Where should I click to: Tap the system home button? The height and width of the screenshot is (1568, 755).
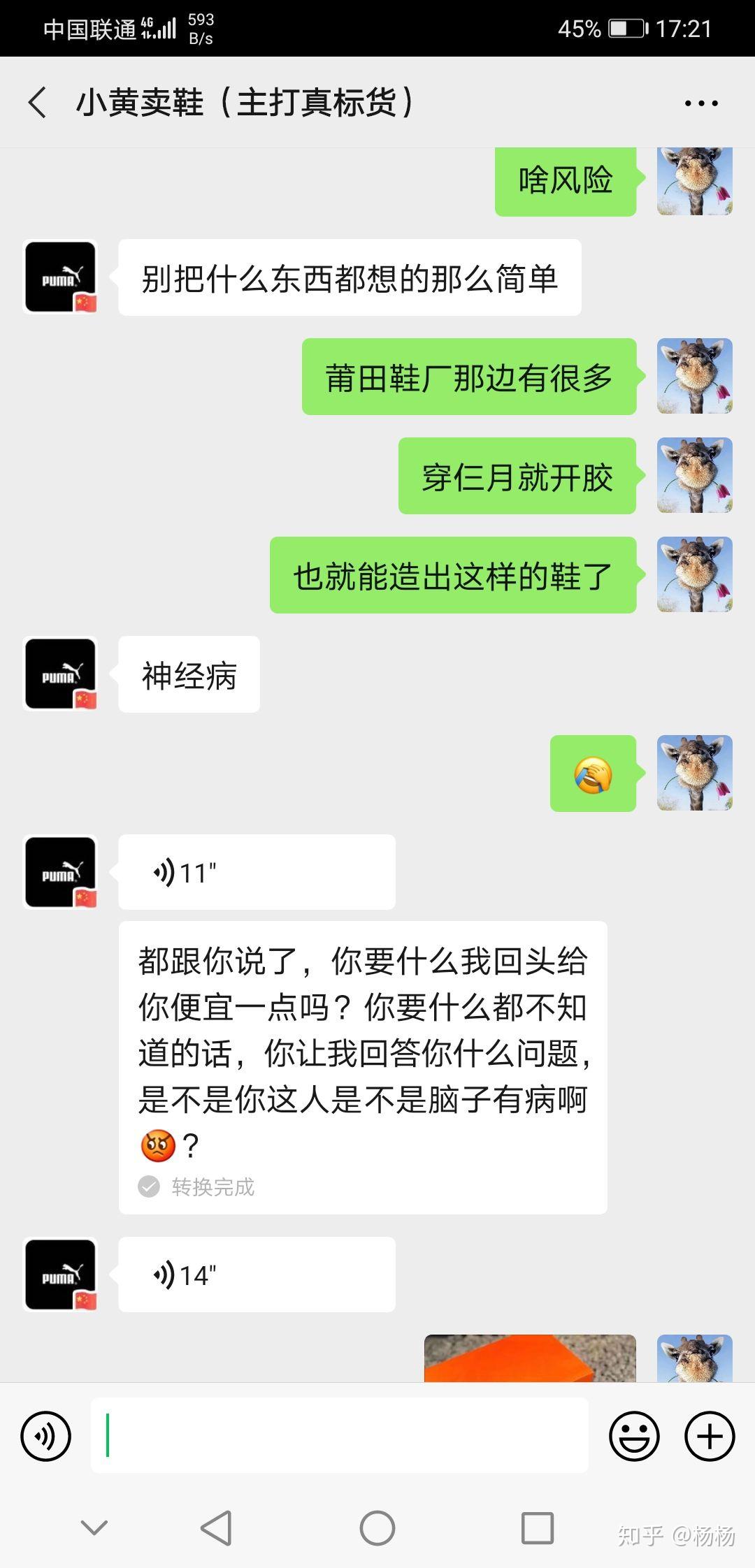point(377,1528)
